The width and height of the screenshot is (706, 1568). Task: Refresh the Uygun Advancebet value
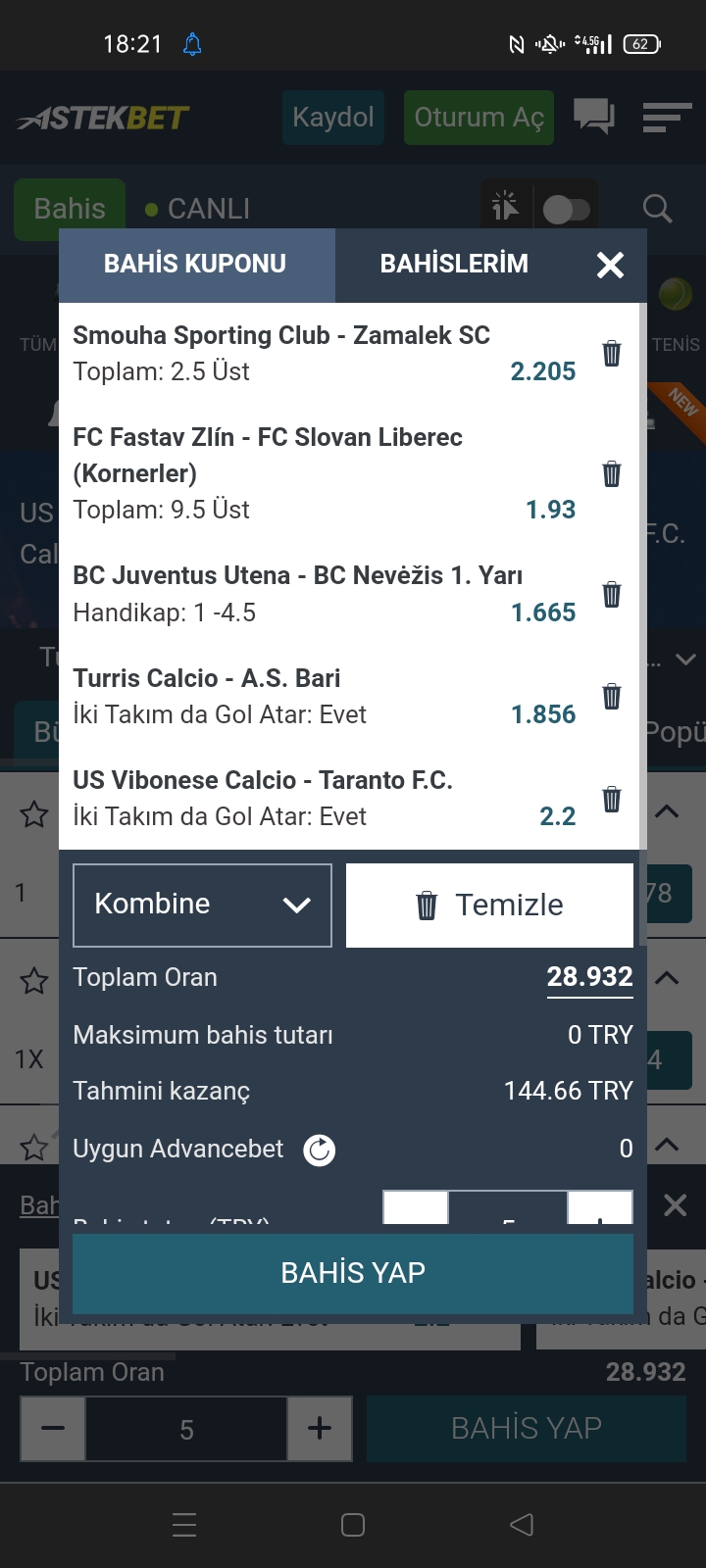[320, 1150]
